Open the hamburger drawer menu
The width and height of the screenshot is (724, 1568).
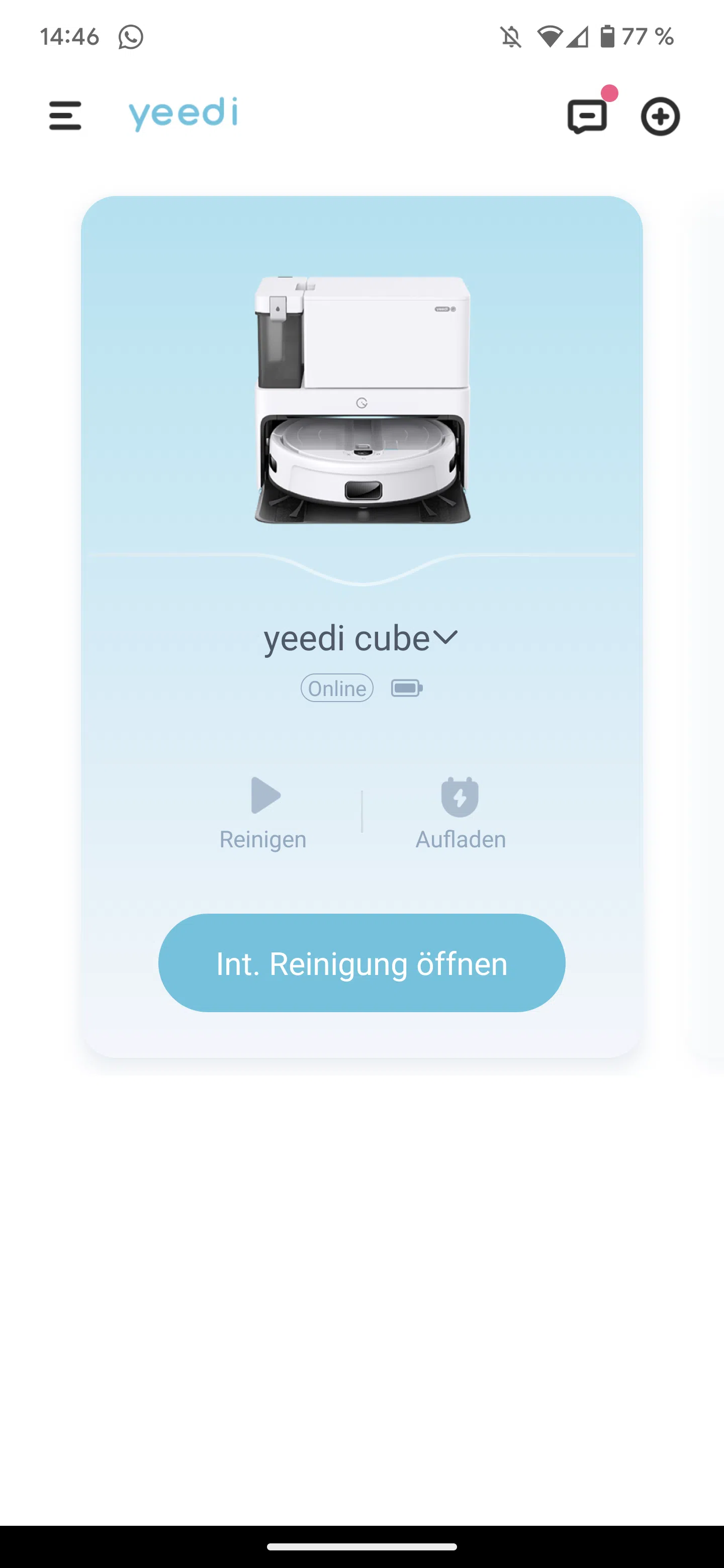[x=65, y=116]
